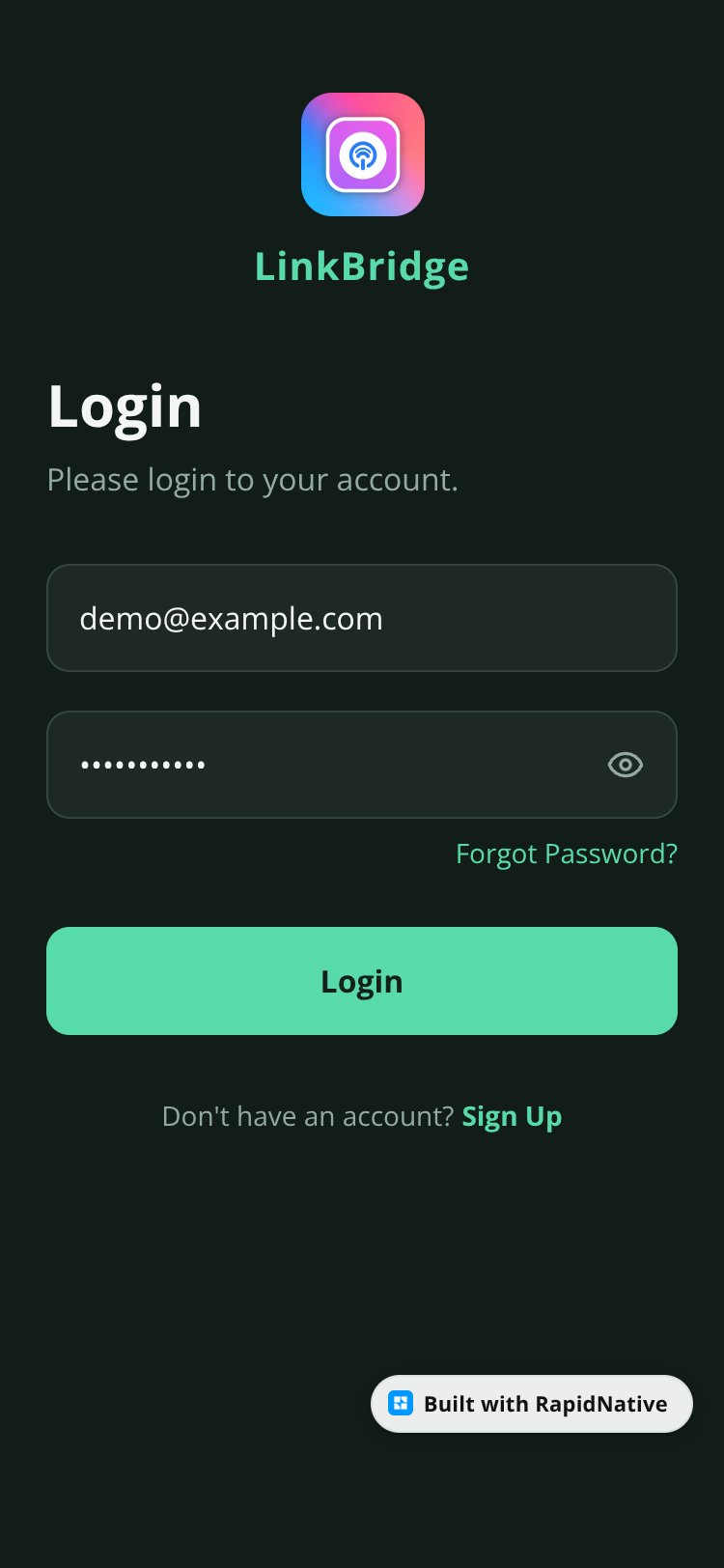Show the password with the eye icon
This screenshot has width=724, height=1568.
626,765
